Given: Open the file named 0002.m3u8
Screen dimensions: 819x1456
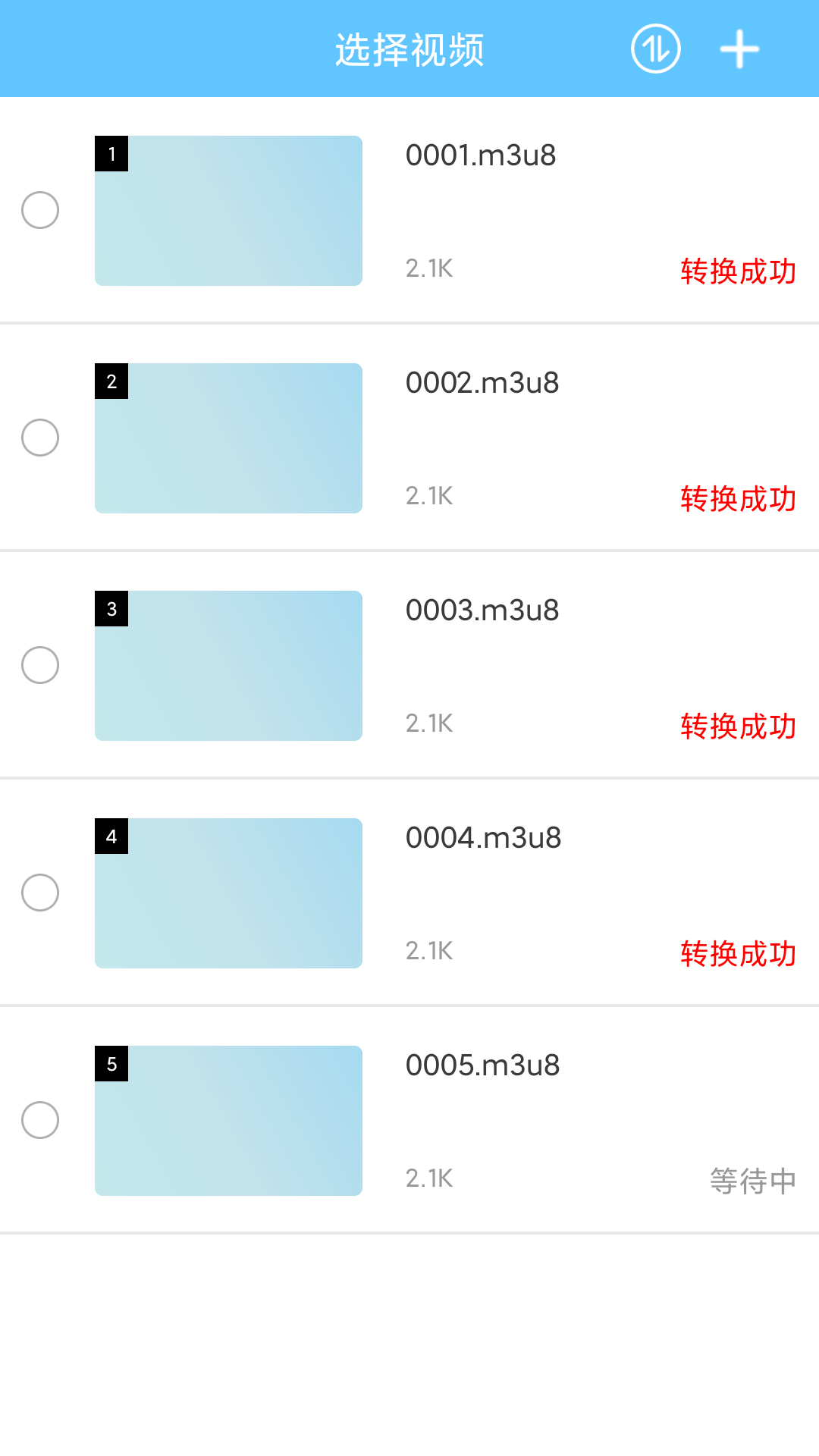Looking at the screenshot, I should pos(482,383).
